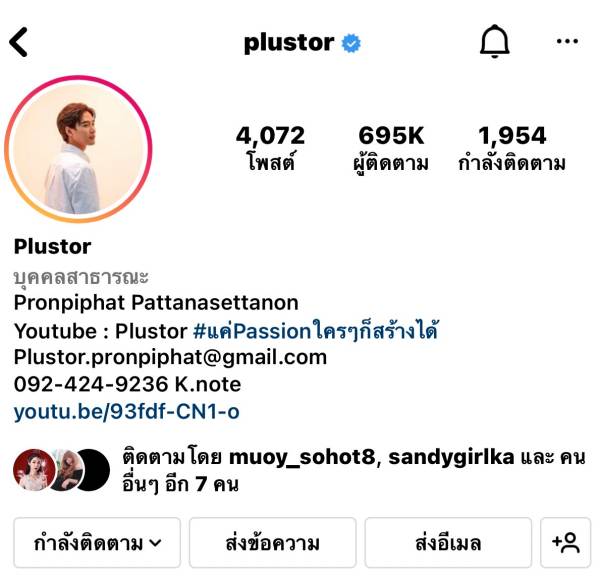Go back using the back arrow
The image size is (600, 578).
19,42
